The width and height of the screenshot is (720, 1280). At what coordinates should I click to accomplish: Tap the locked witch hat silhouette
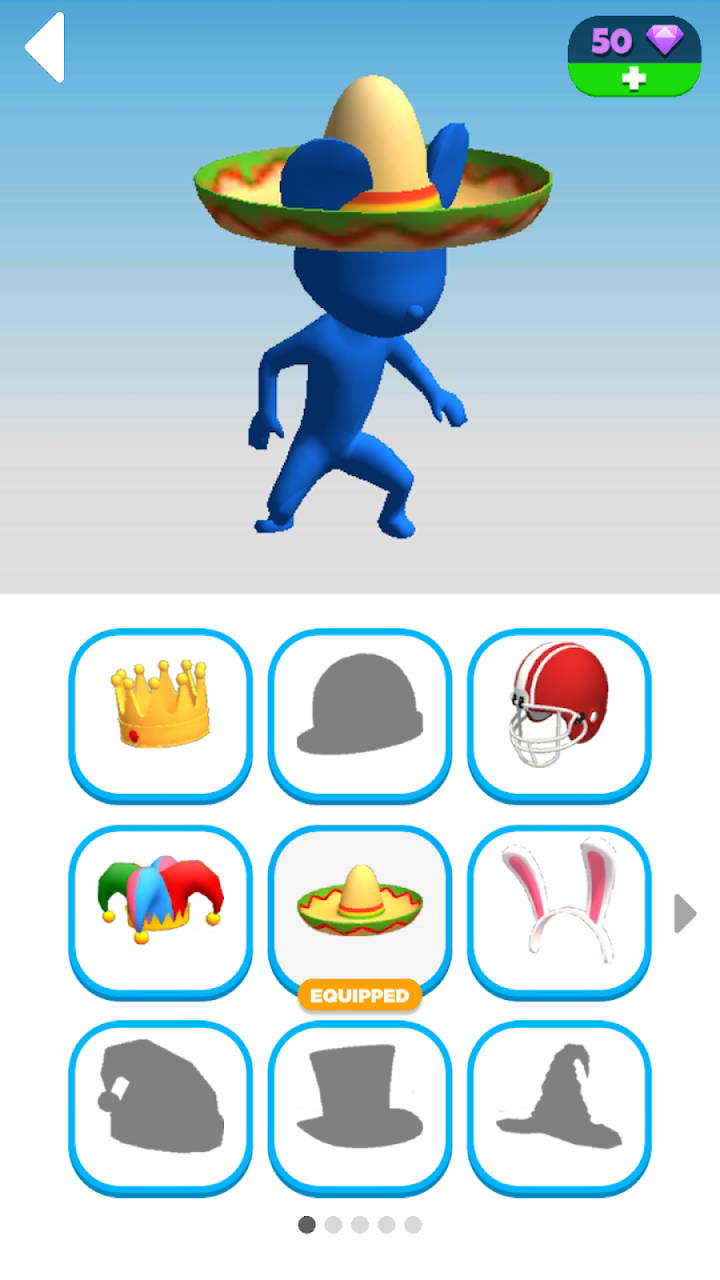pos(559,1106)
